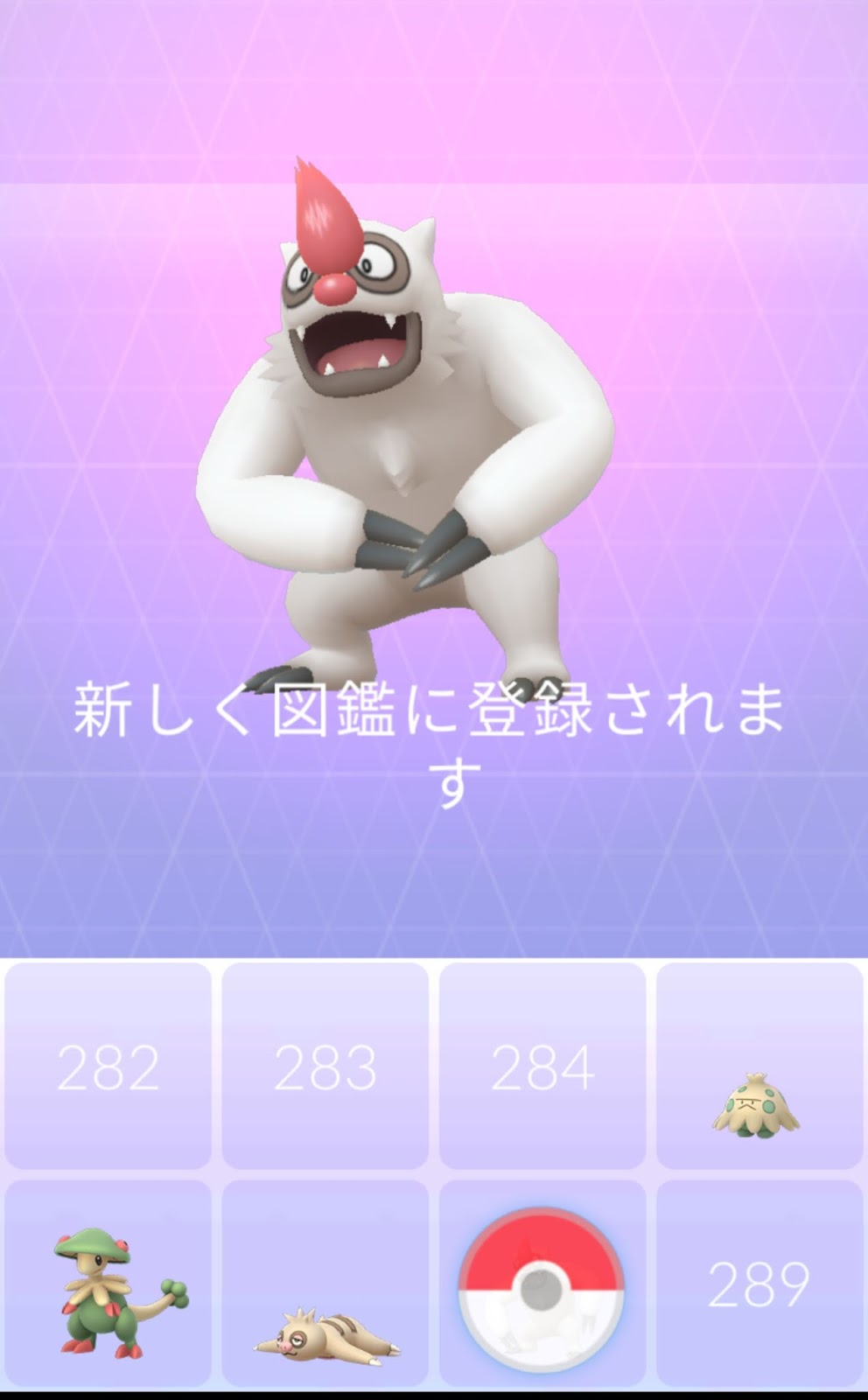Select Pokédex slot 289

pos(759,1283)
